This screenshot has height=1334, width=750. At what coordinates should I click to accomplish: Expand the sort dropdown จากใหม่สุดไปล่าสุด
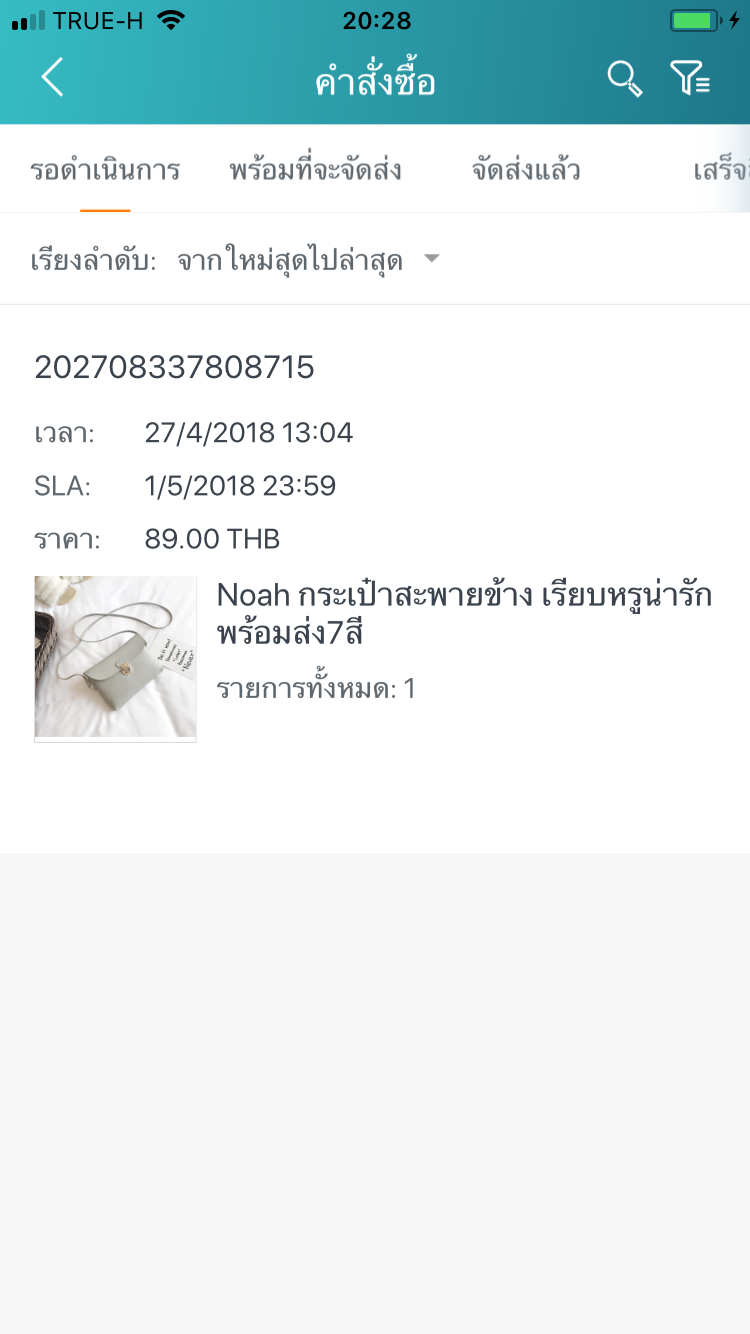308,261
